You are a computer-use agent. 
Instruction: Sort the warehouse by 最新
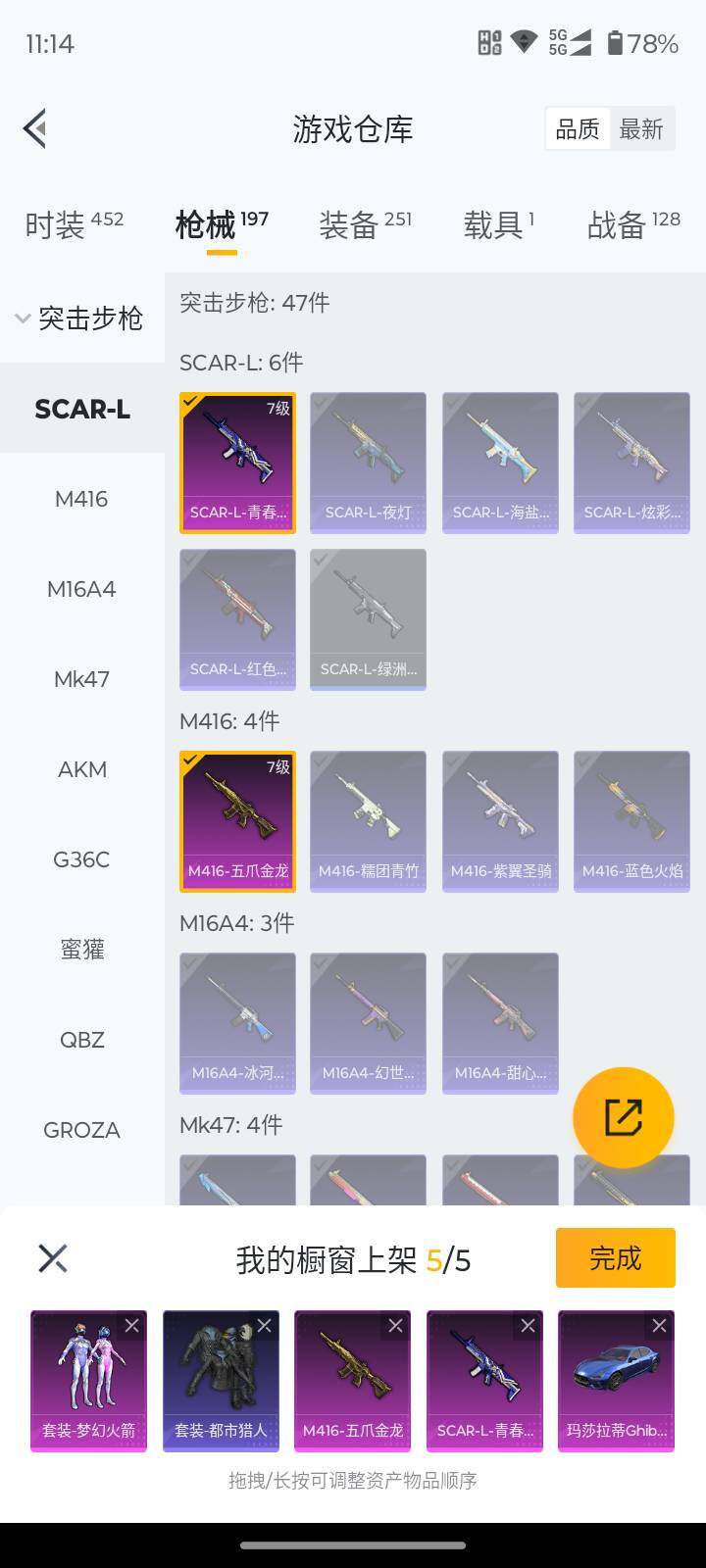641,128
